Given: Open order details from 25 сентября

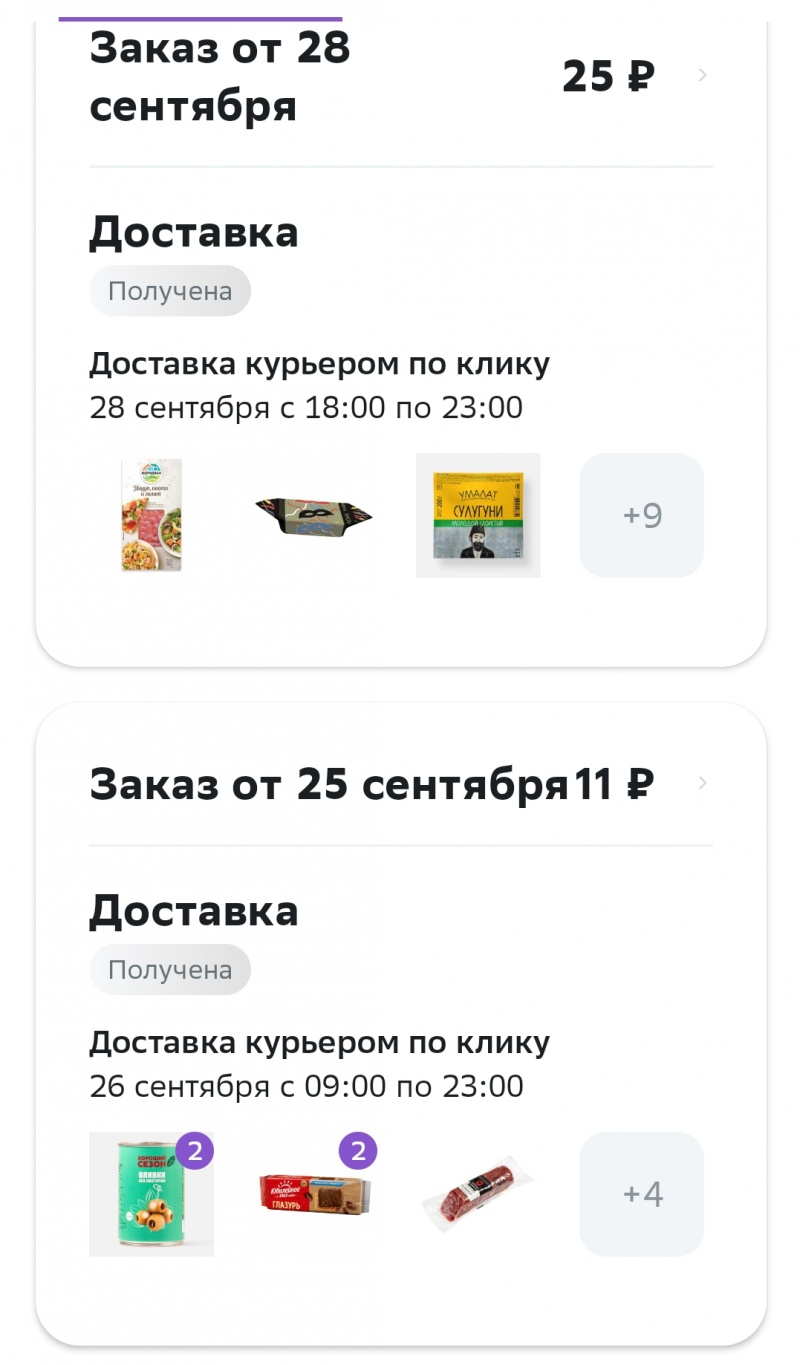Looking at the screenshot, I should point(702,783).
